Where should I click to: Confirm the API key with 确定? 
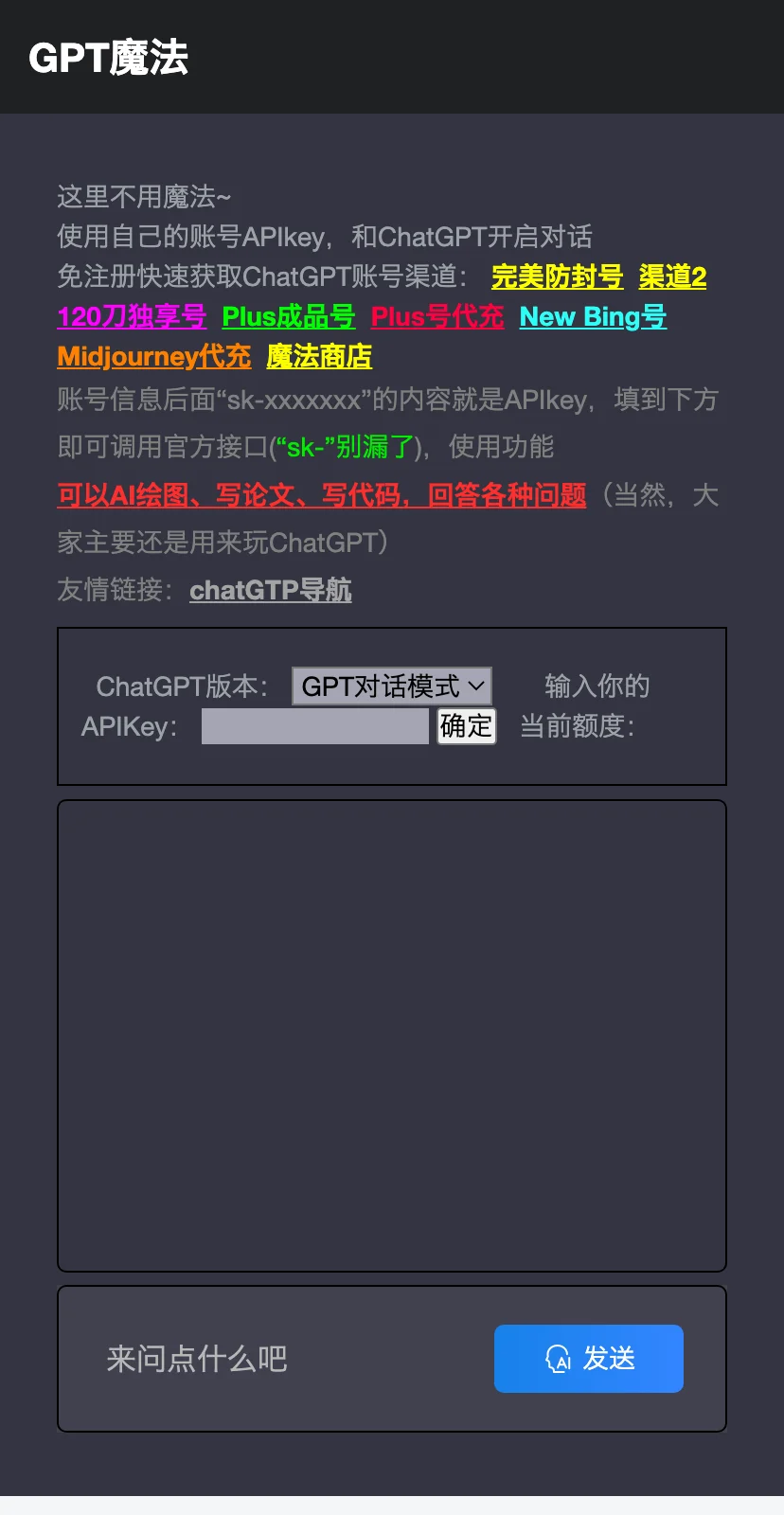[466, 726]
